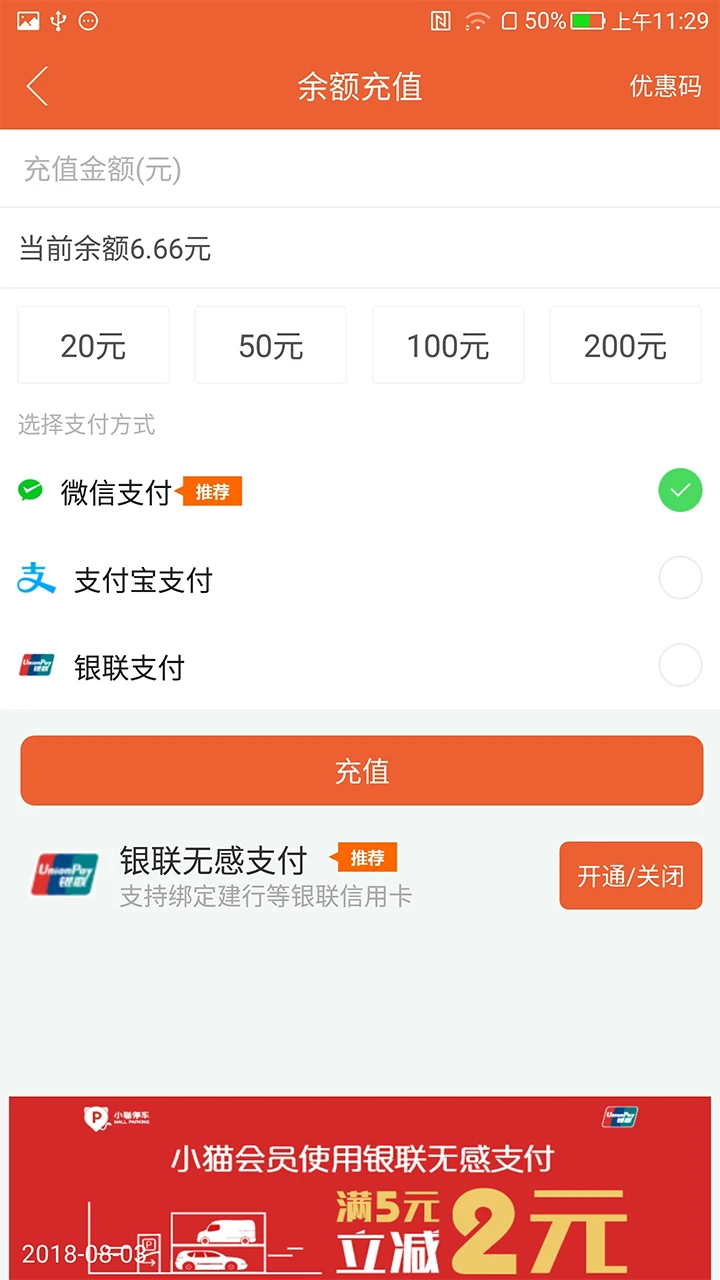Choose the 20元 recharge amount
Image resolution: width=720 pixels, height=1280 pixels.
pyautogui.click(x=93, y=344)
